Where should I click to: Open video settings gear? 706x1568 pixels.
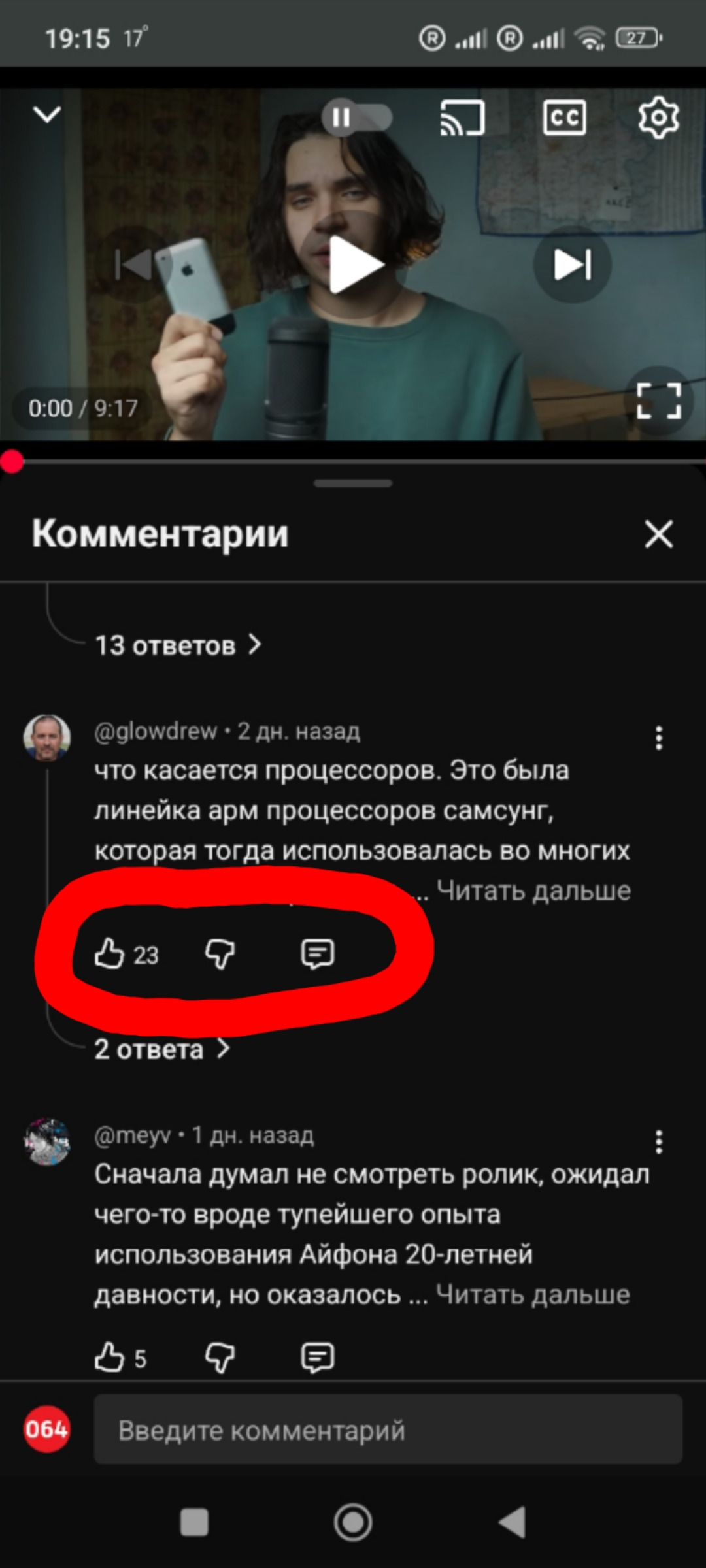pyautogui.click(x=658, y=118)
